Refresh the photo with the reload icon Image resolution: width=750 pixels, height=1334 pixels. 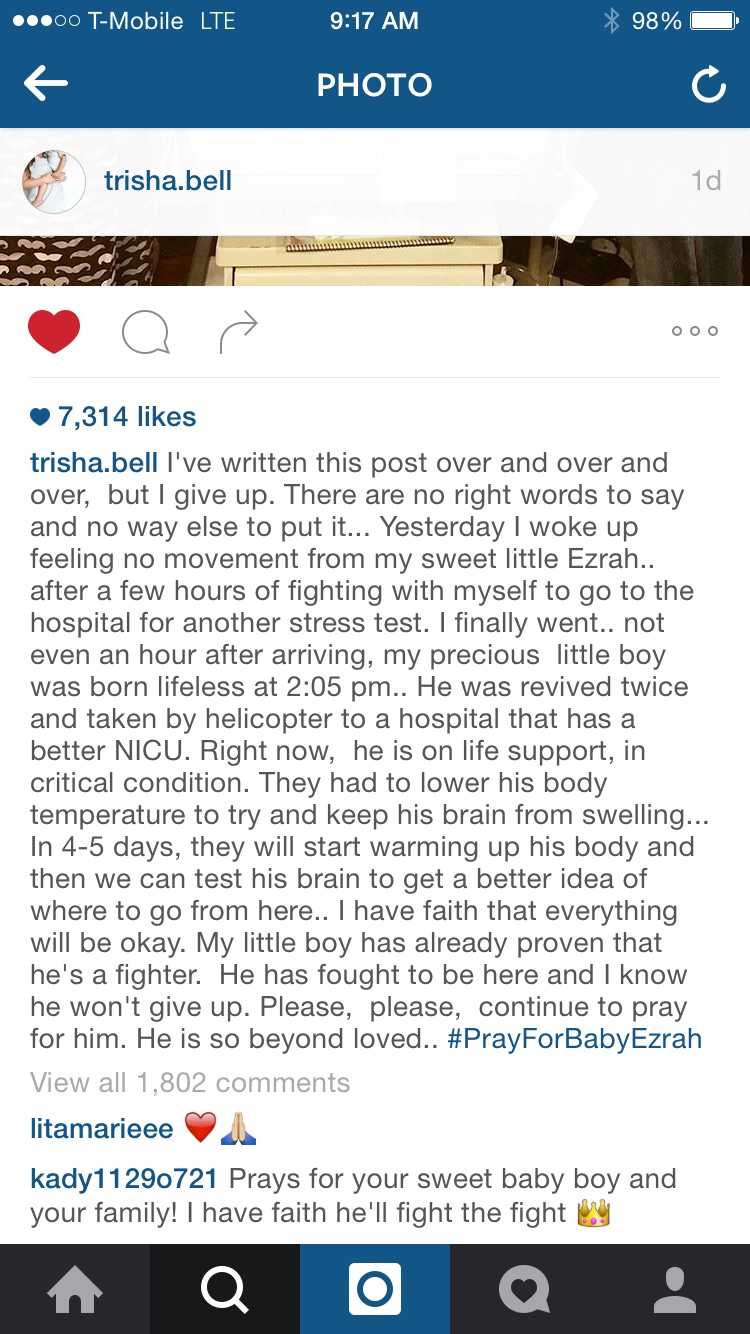[x=708, y=86]
